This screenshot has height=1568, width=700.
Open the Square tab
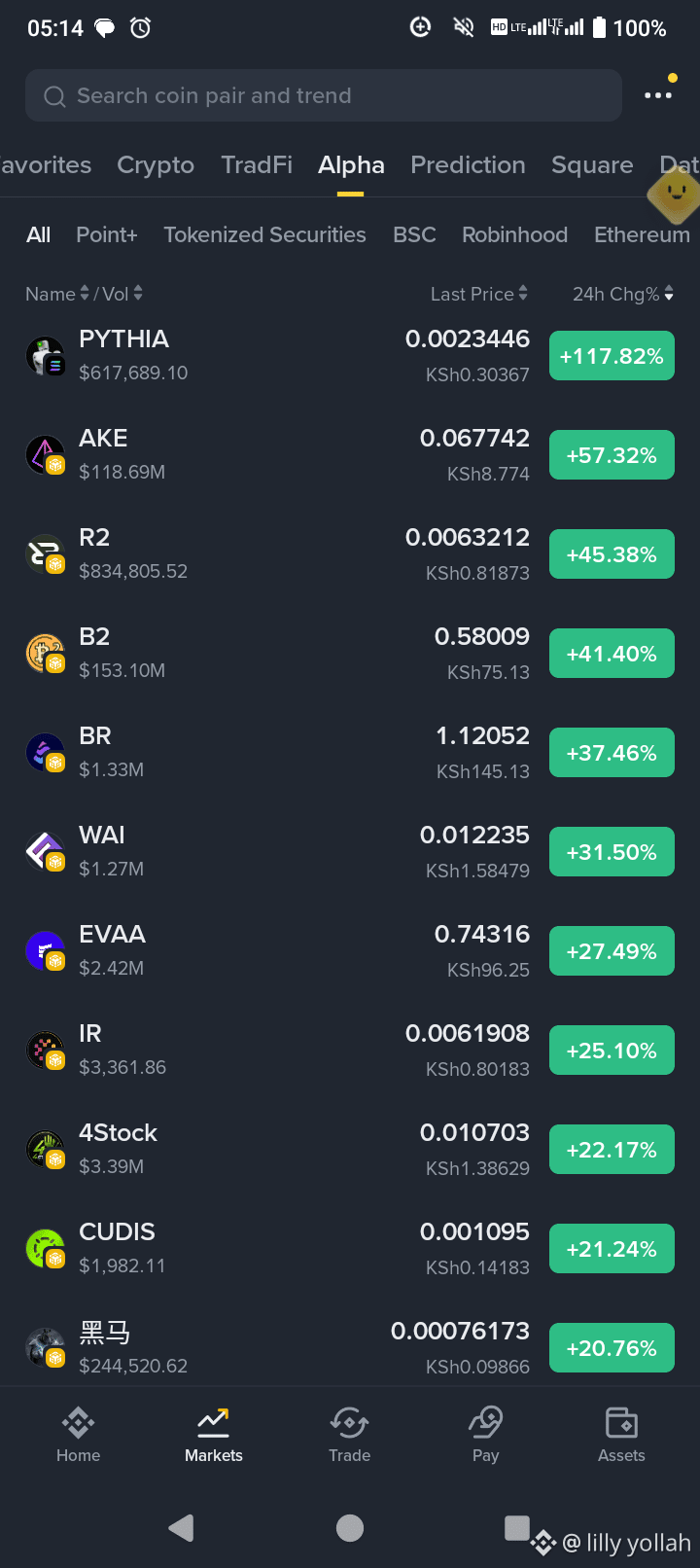pyautogui.click(x=592, y=165)
